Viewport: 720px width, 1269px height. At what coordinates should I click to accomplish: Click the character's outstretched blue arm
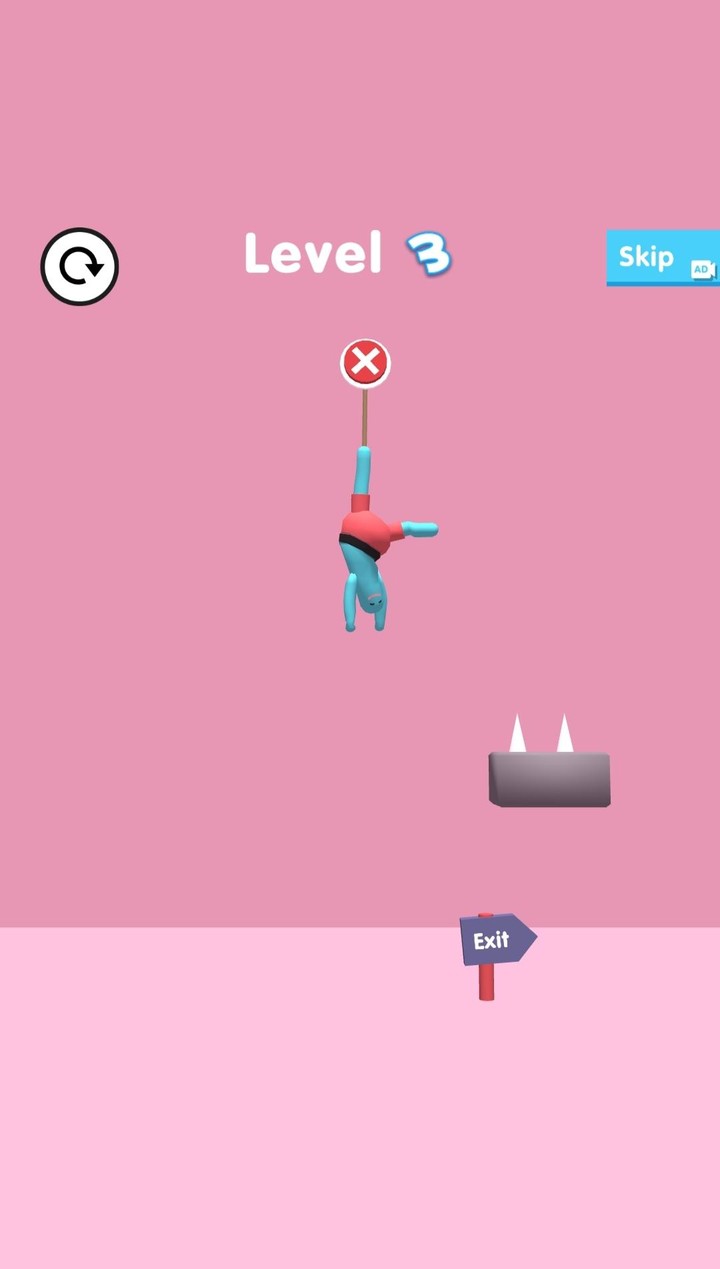click(420, 527)
